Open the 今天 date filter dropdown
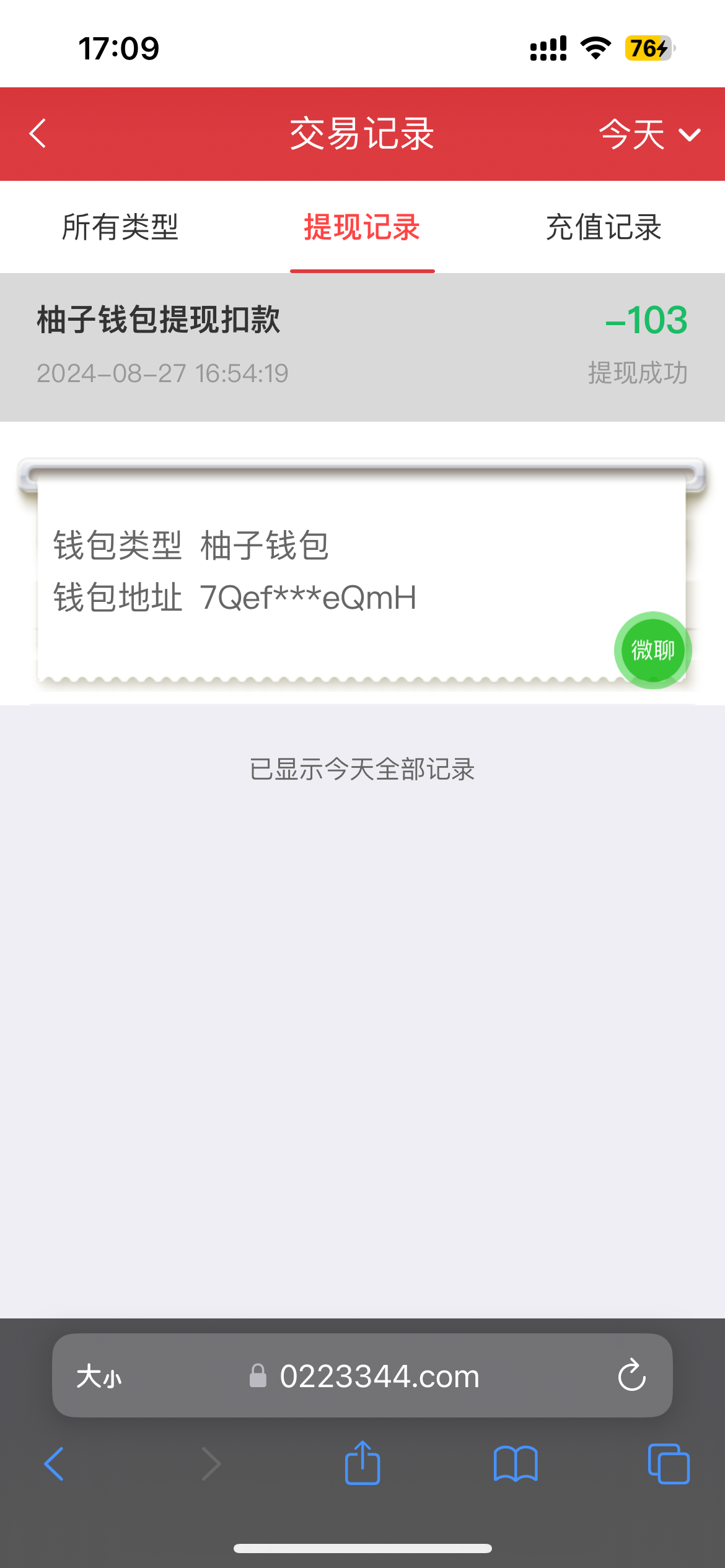 tap(648, 134)
